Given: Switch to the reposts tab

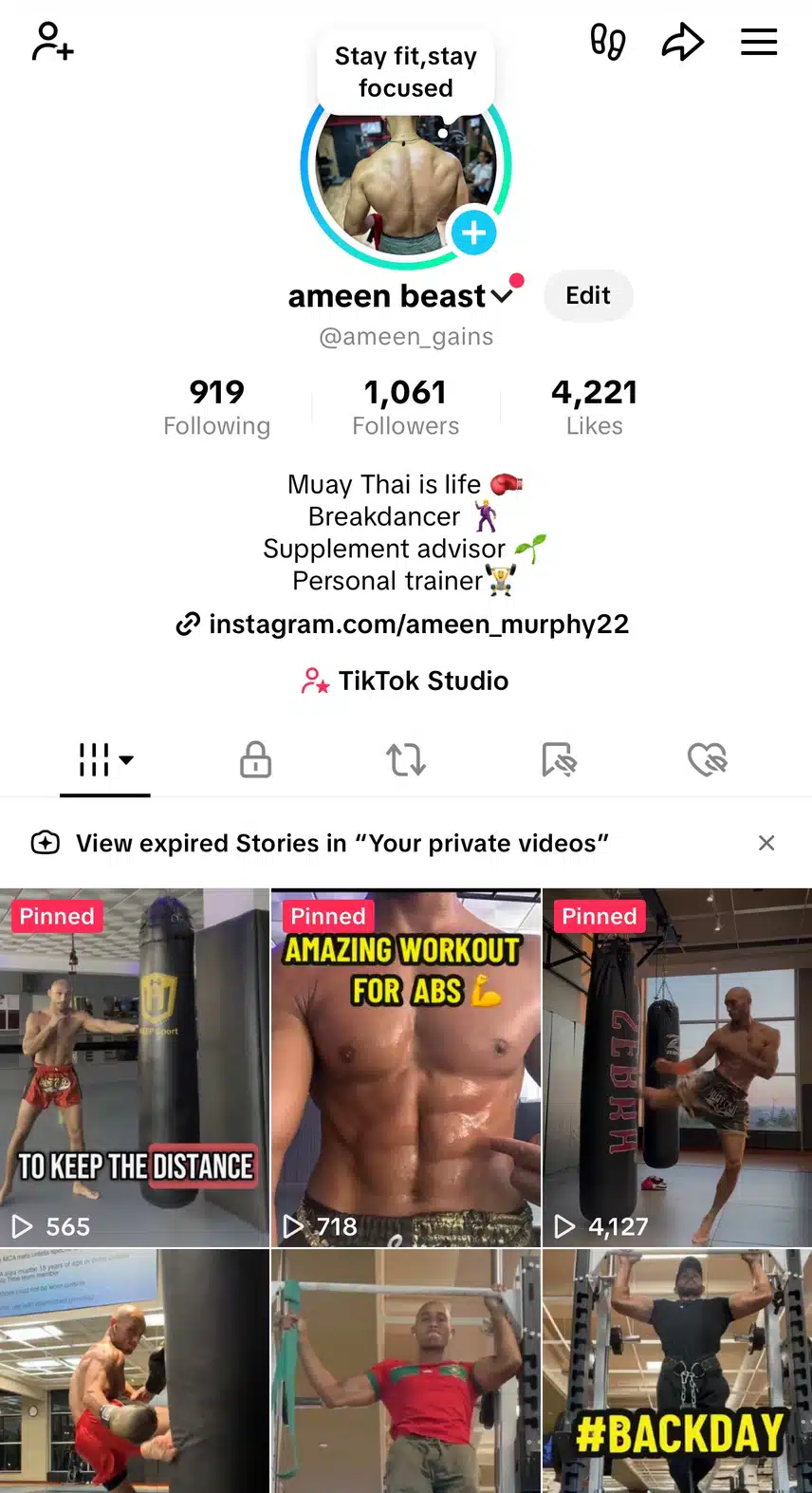Looking at the screenshot, I should 406,759.
